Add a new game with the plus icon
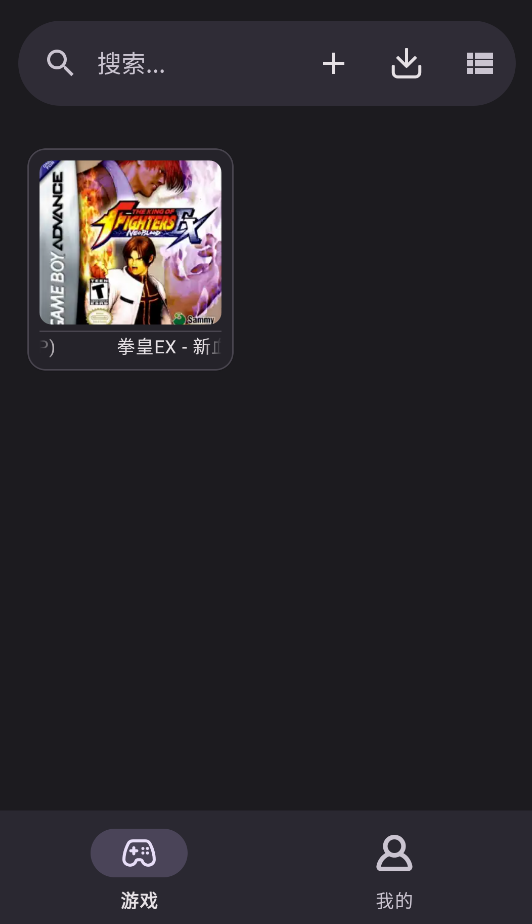The height and width of the screenshot is (924, 532). point(333,64)
